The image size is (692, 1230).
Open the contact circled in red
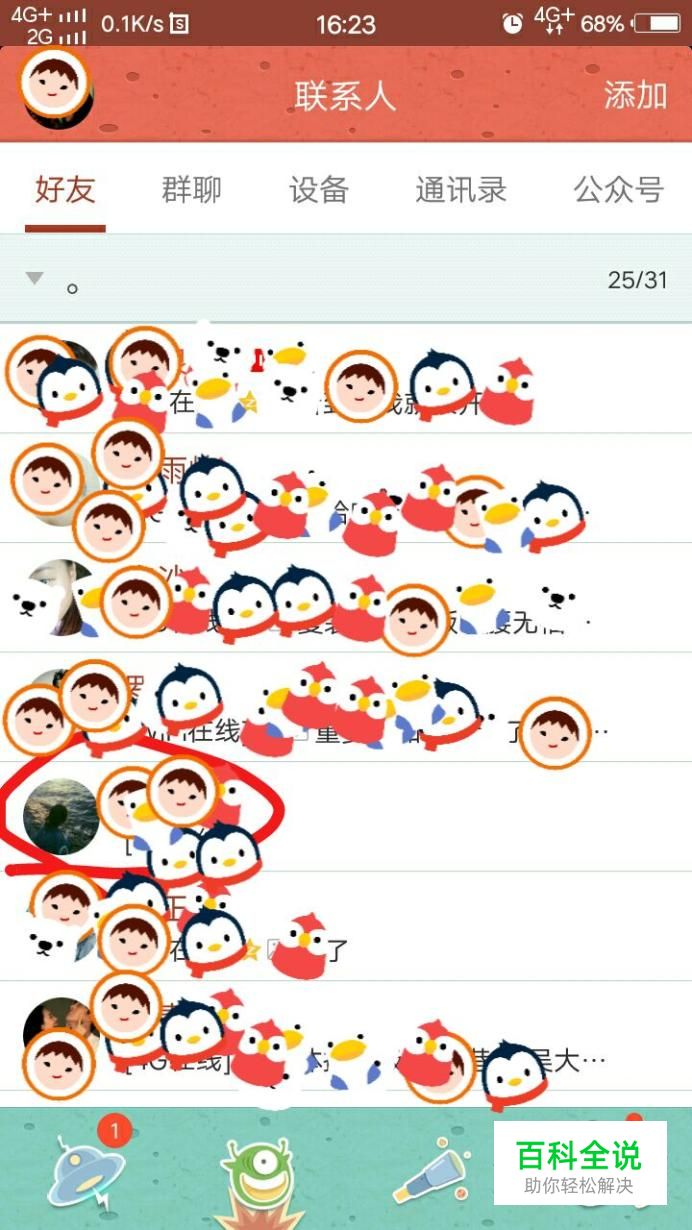point(62,817)
